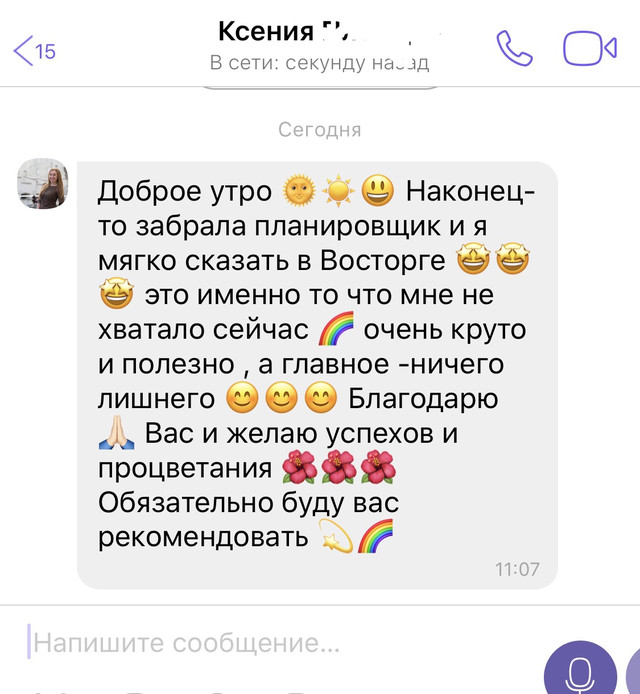Go back to the chats list
Screen dimensions: 640x694
33,50
